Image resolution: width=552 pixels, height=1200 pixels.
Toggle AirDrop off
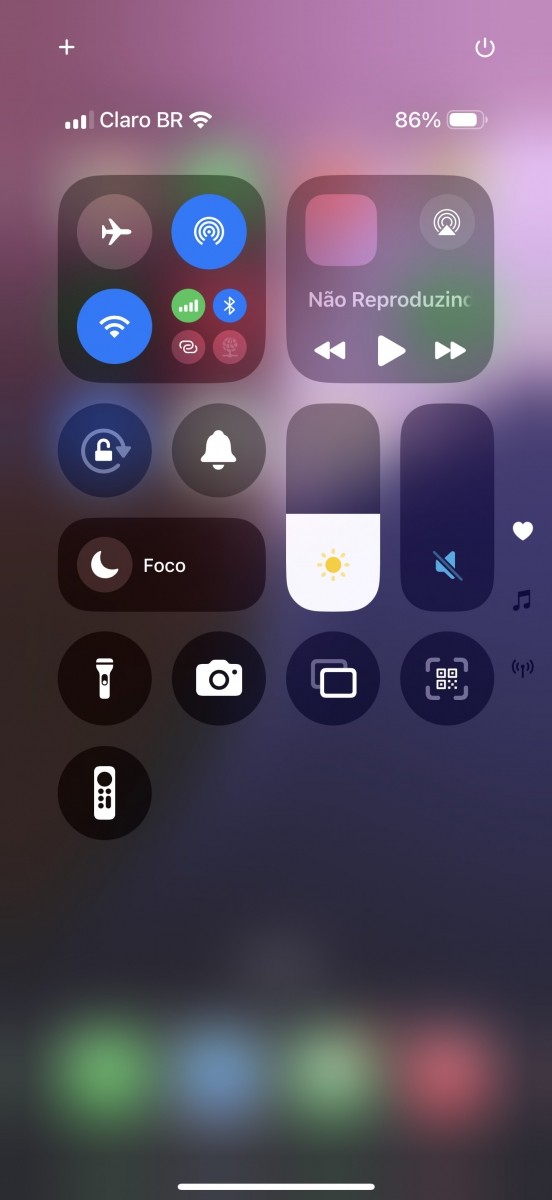pyautogui.click(x=209, y=232)
